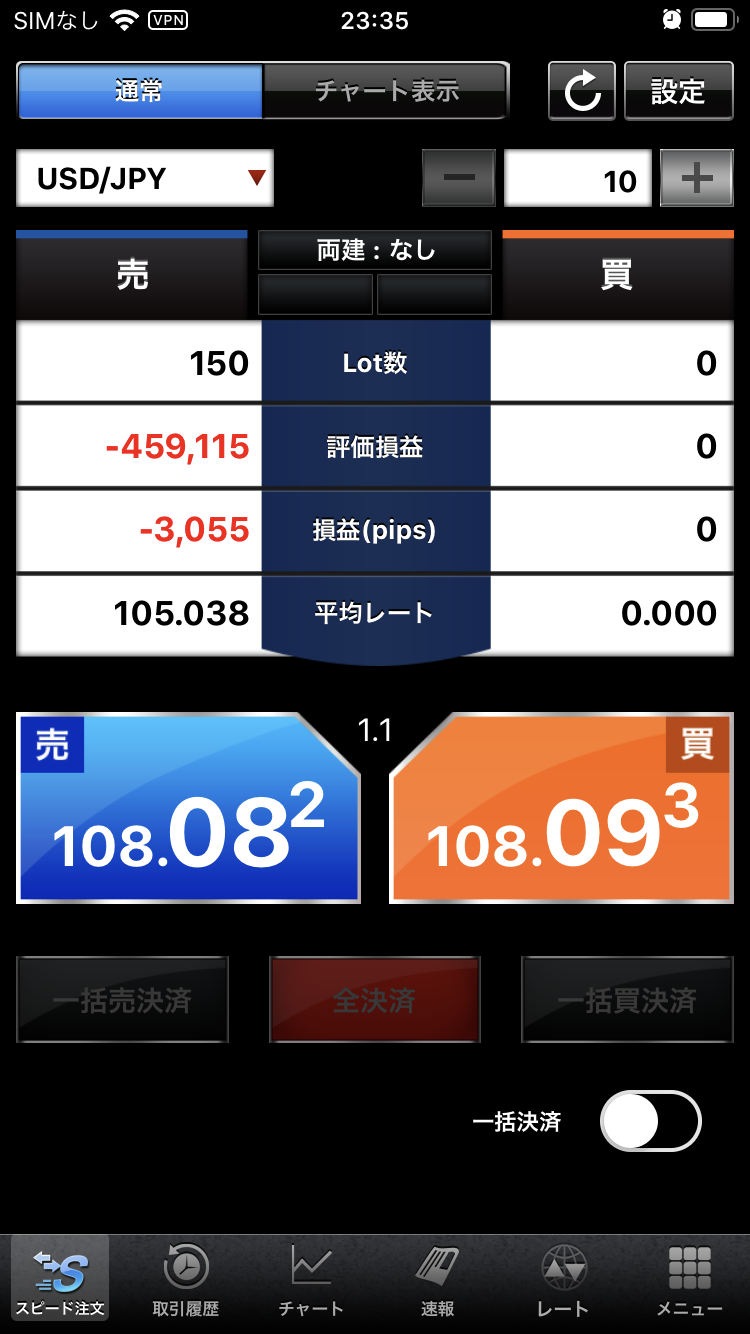
Task: Tap the lot quantity field showing 10
Action: (x=578, y=179)
